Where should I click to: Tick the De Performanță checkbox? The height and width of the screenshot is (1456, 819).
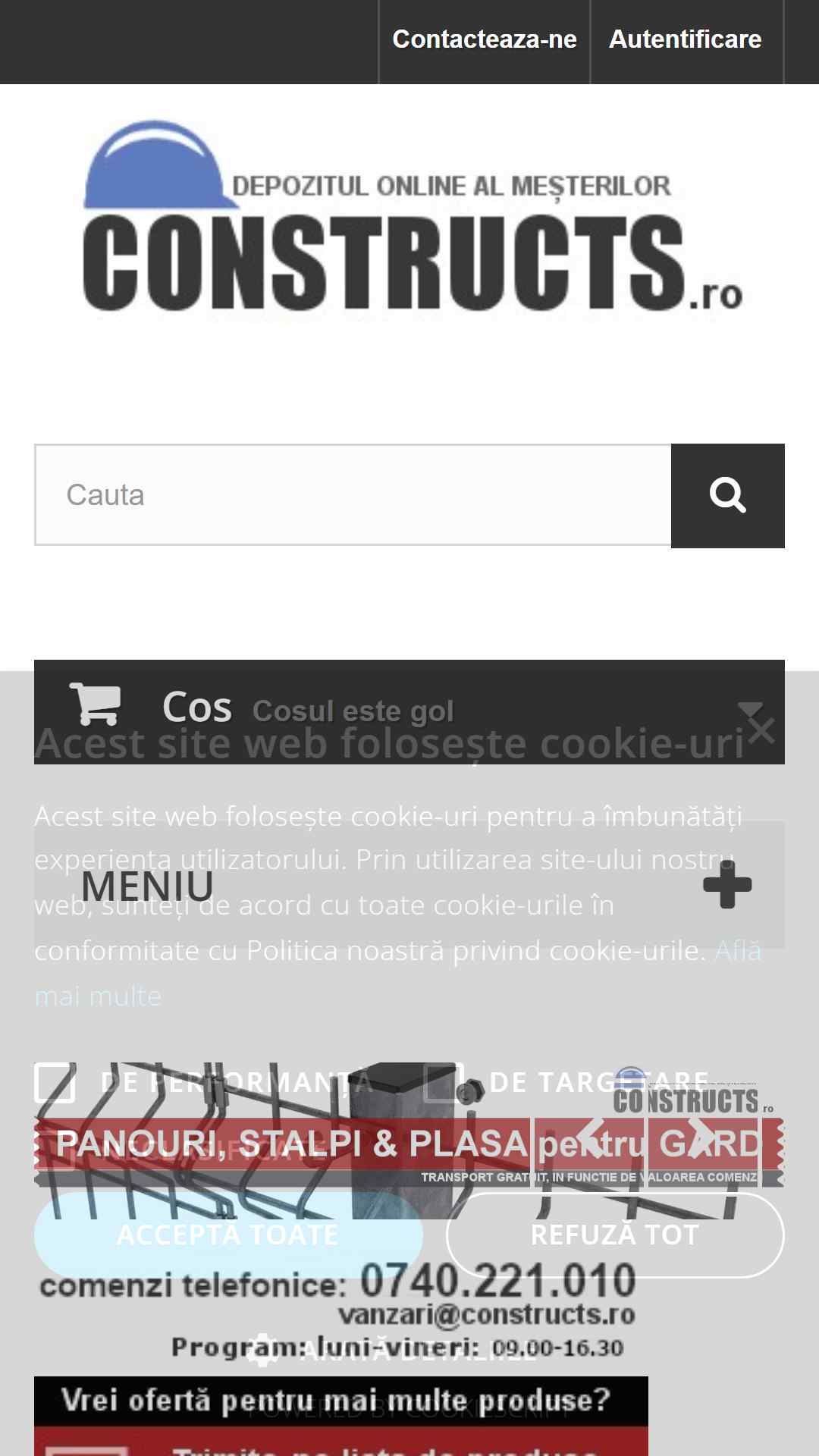(55, 1082)
